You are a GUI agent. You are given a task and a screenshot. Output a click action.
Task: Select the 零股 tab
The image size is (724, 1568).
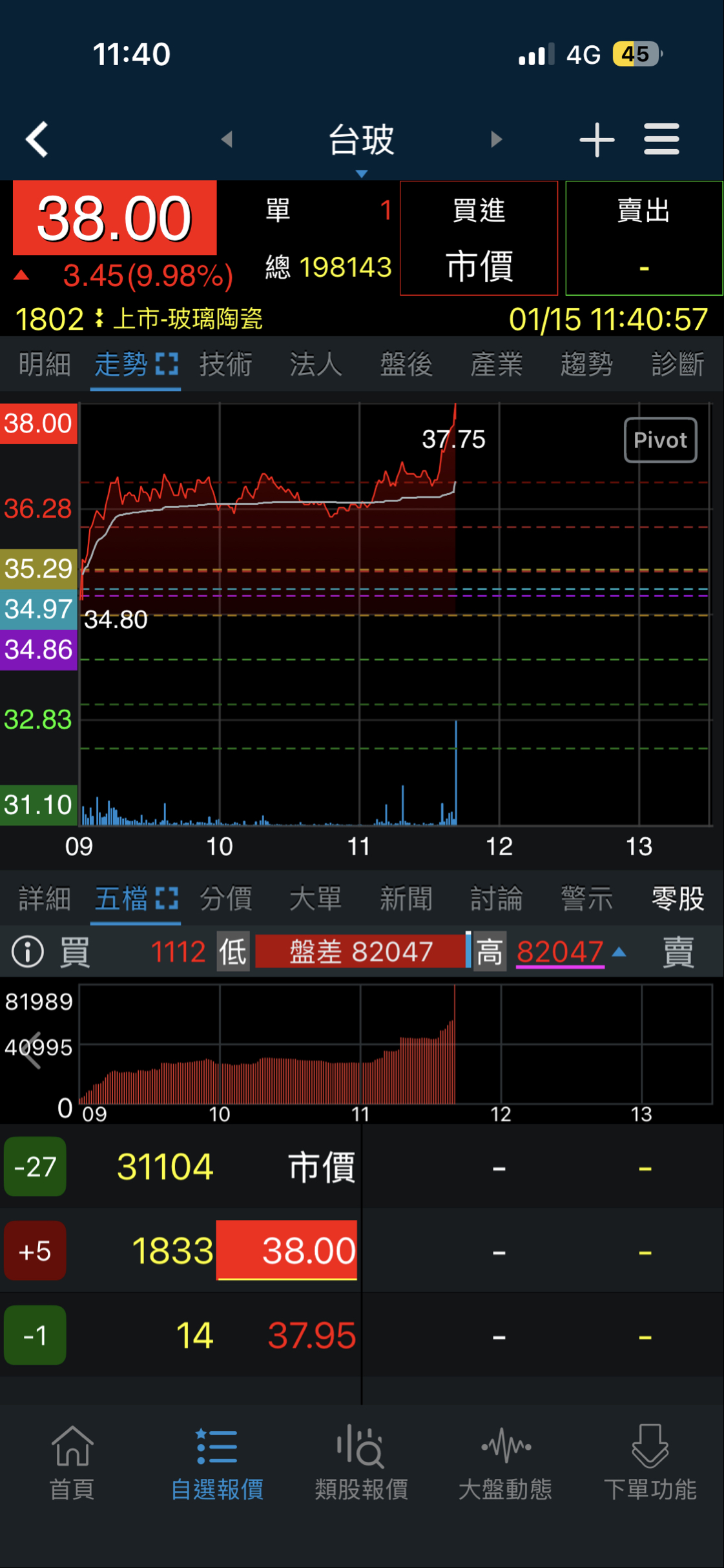(x=677, y=898)
